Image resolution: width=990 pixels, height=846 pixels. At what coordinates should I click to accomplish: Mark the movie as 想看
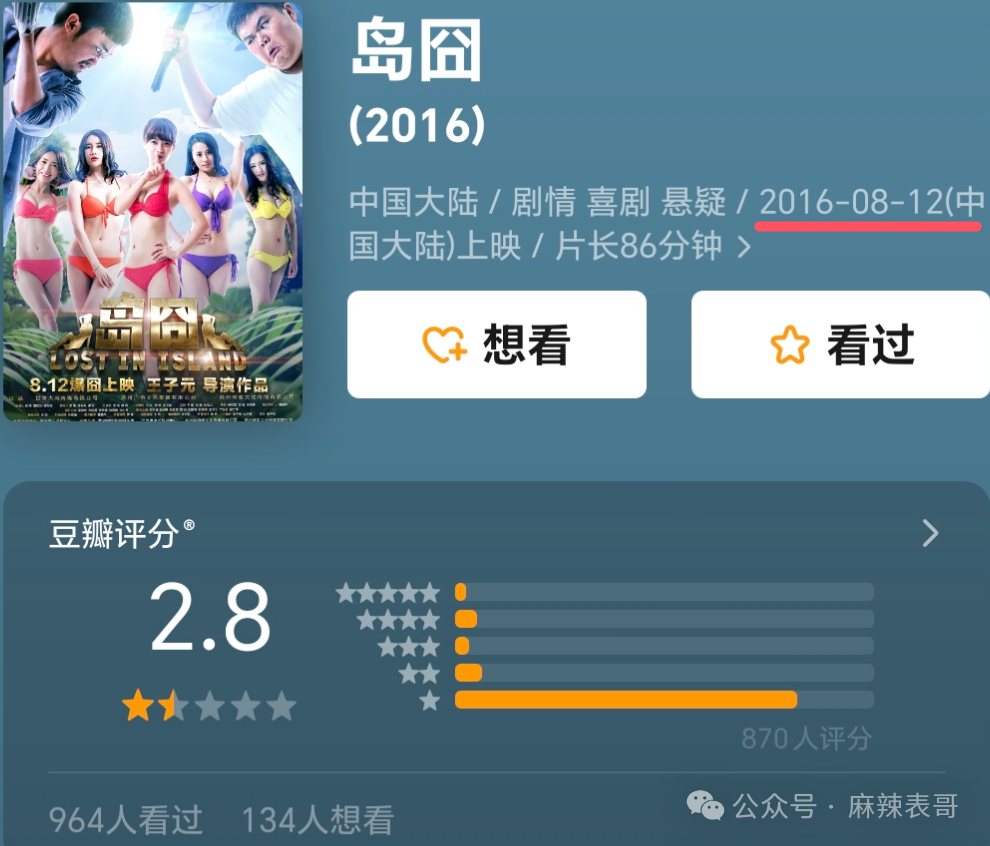coord(496,345)
